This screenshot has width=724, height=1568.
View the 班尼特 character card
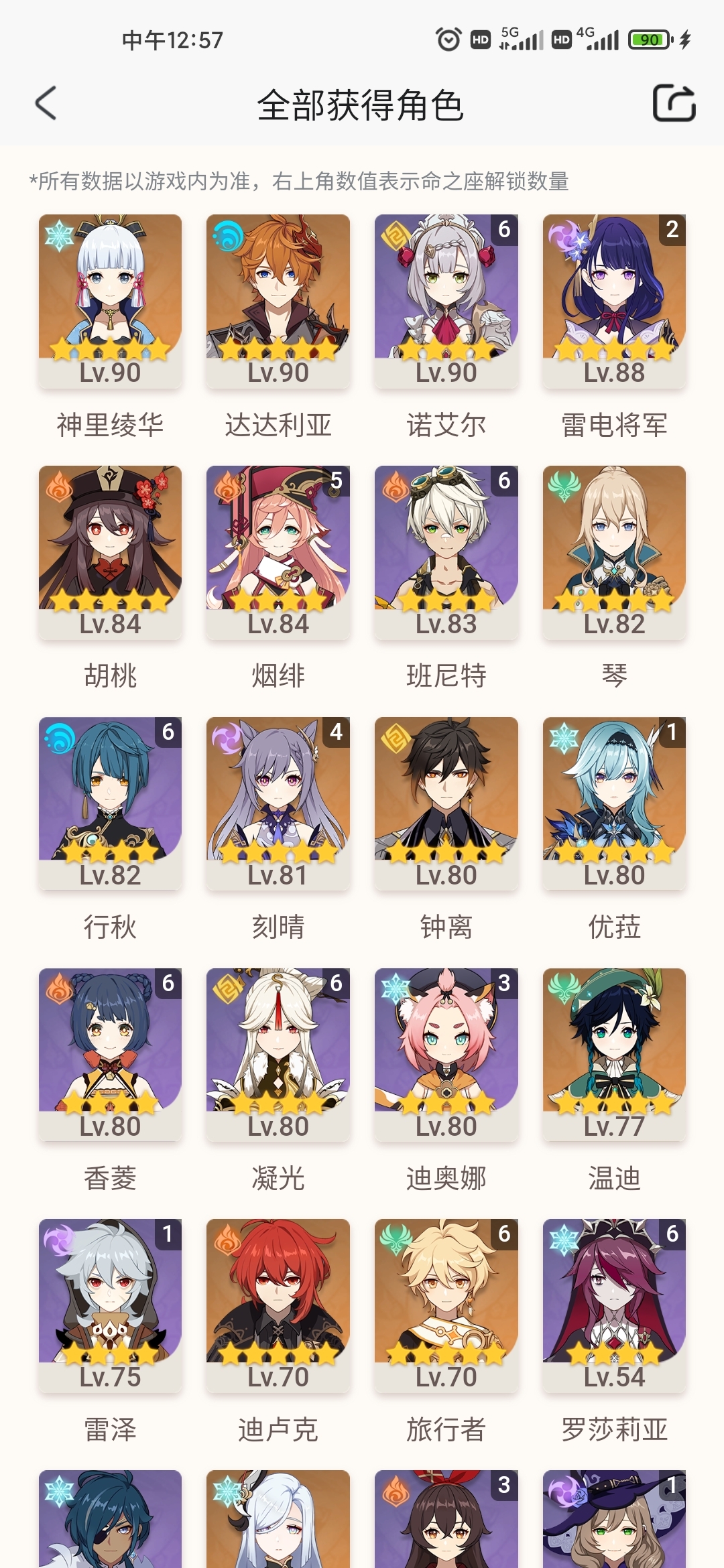446,553
